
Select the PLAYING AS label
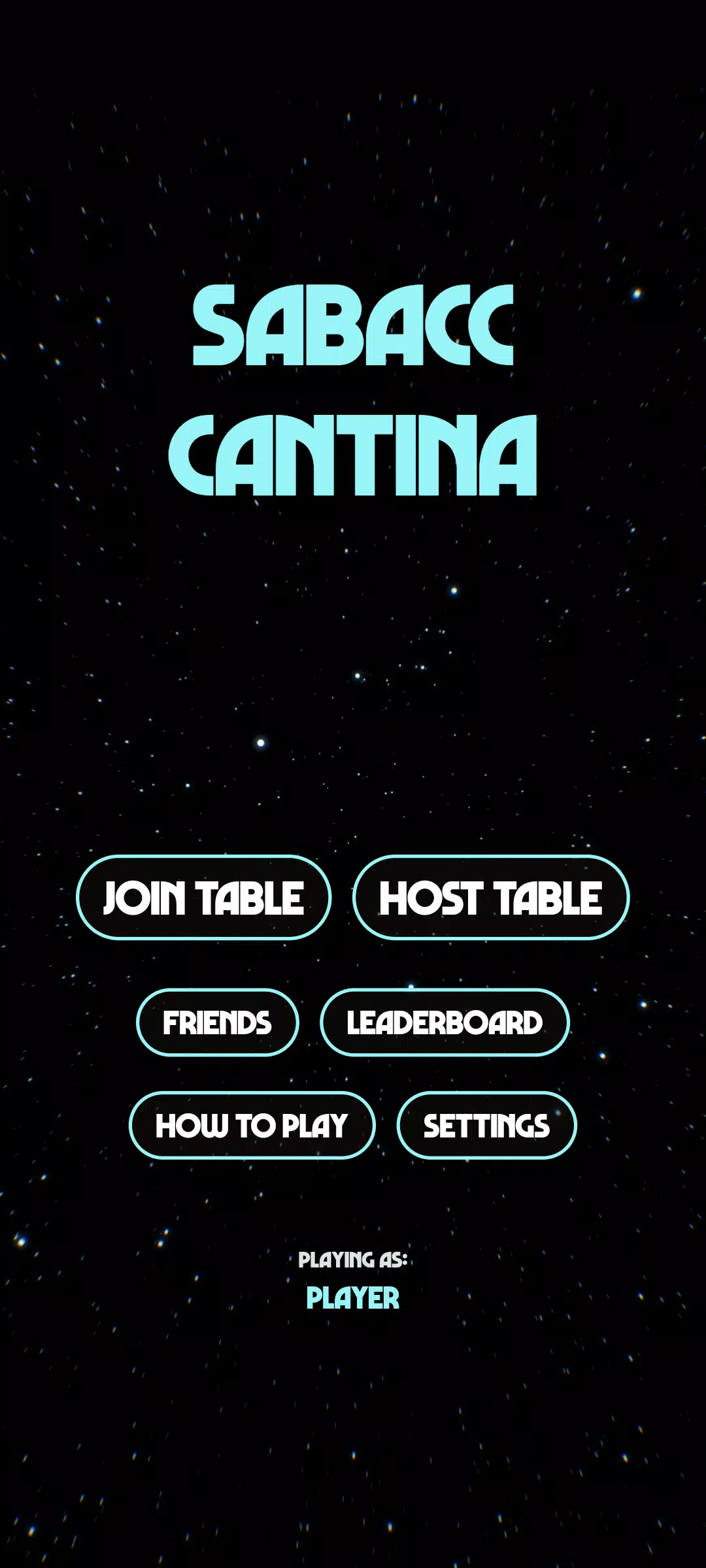pyautogui.click(x=353, y=1258)
